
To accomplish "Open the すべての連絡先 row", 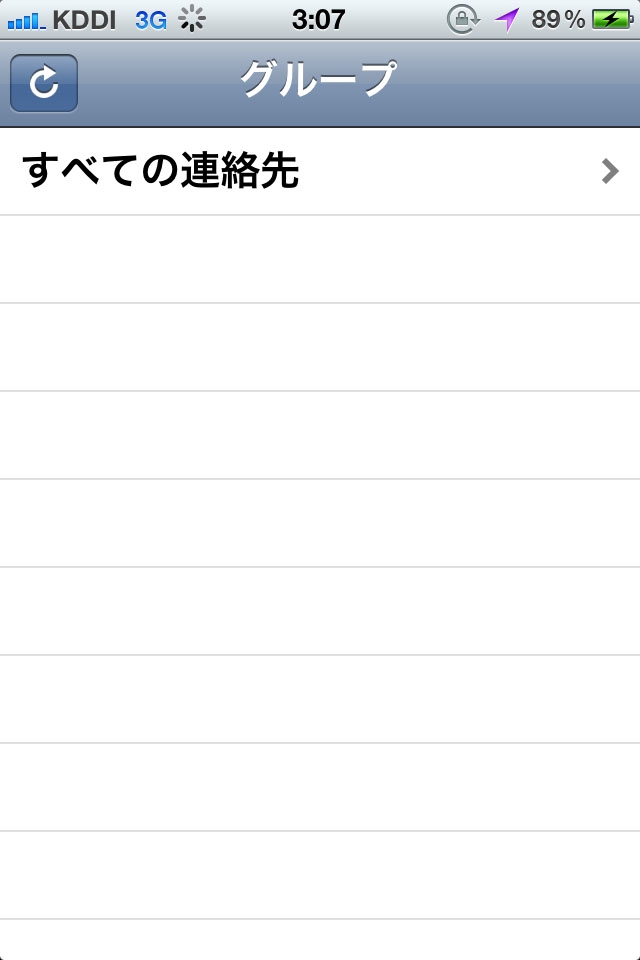I will pyautogui.click(x=320, y=172).
